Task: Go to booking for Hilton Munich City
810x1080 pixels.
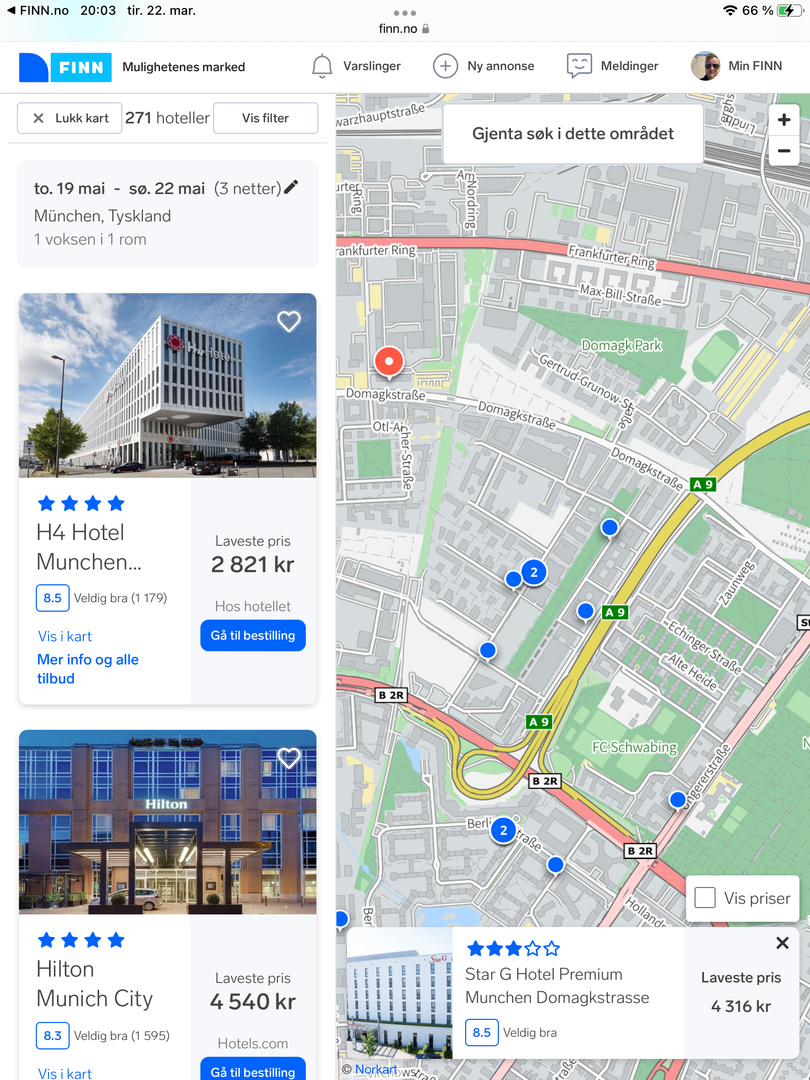Action: tap(253, 1070)
